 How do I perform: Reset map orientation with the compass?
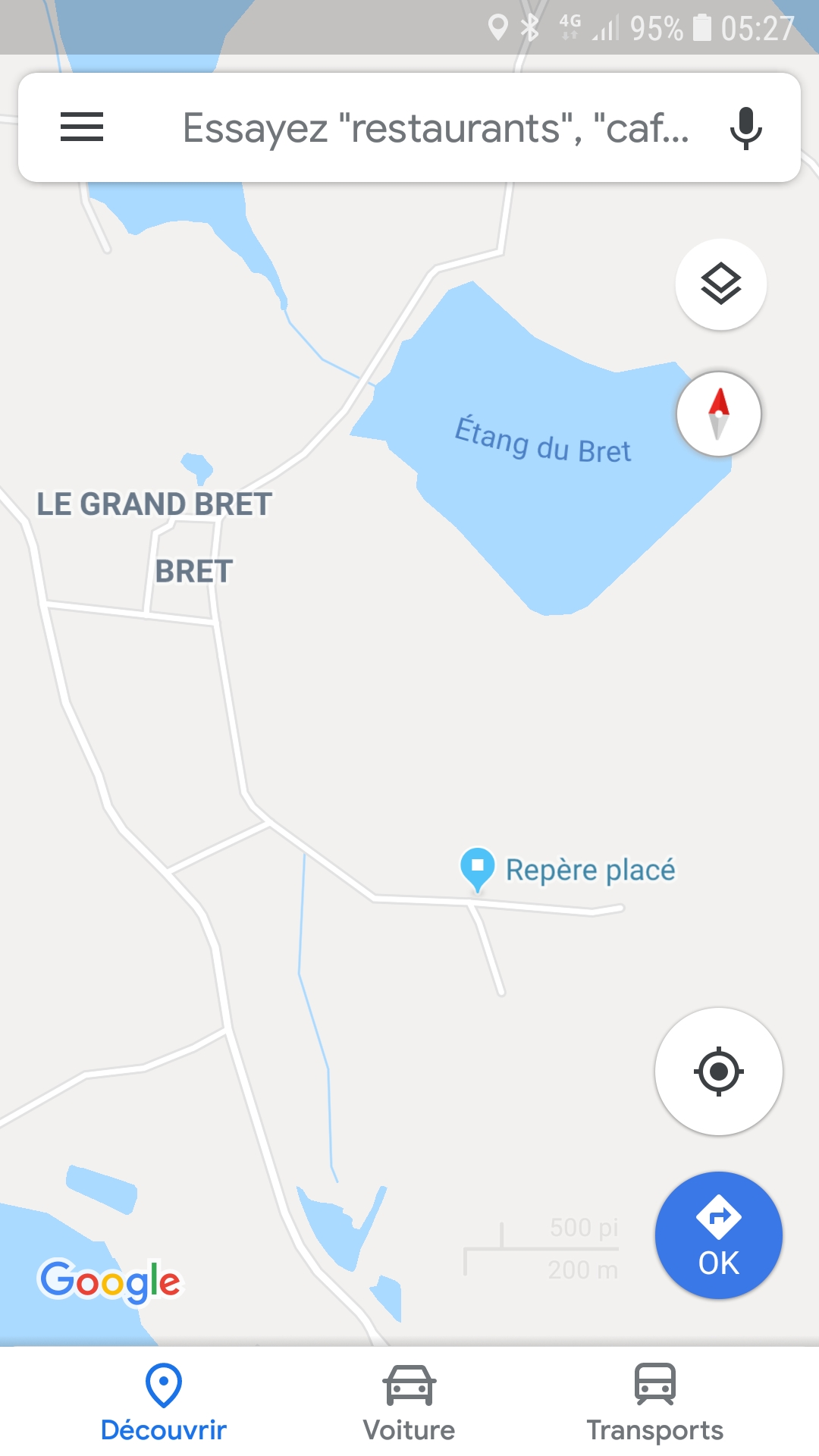[718, 414]
